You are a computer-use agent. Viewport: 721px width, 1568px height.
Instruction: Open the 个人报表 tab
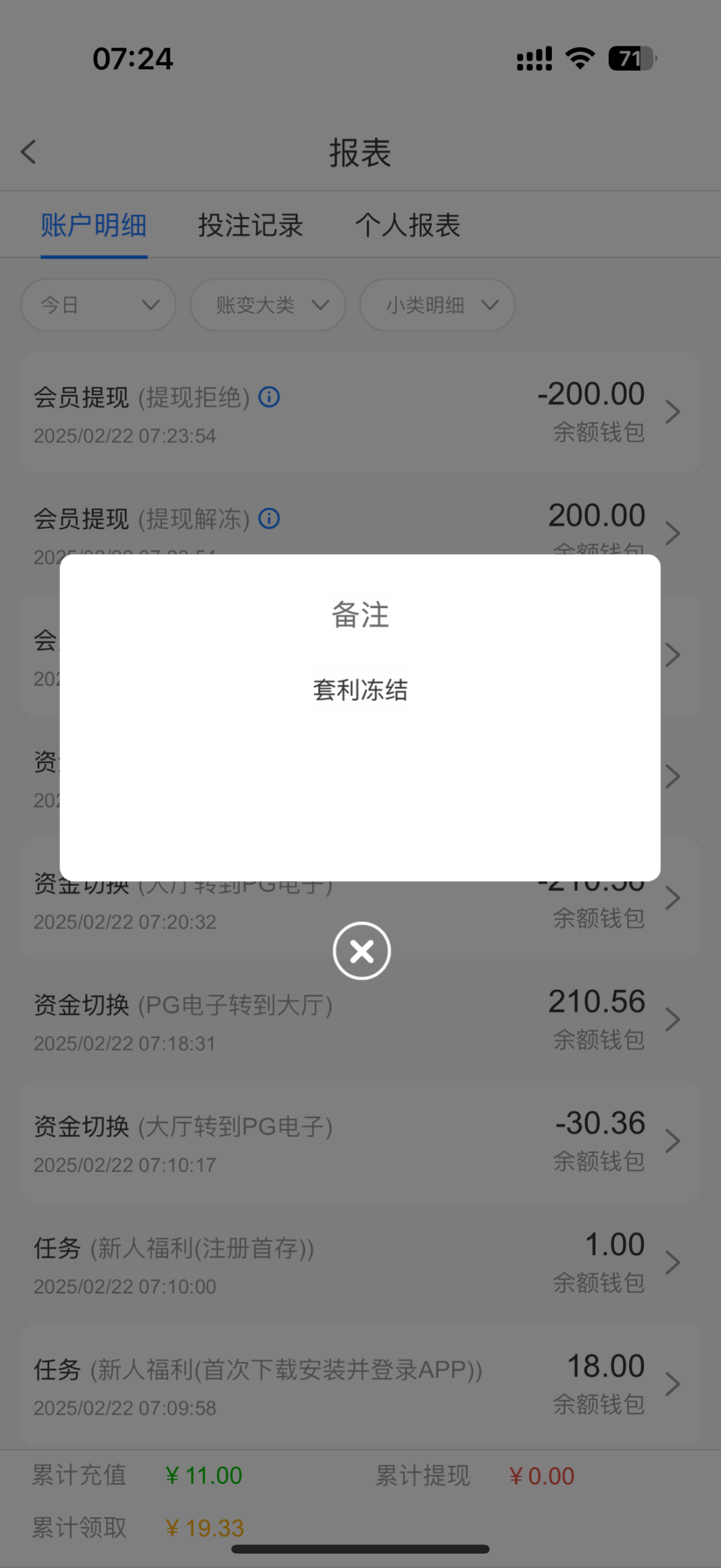pos(408,225)
